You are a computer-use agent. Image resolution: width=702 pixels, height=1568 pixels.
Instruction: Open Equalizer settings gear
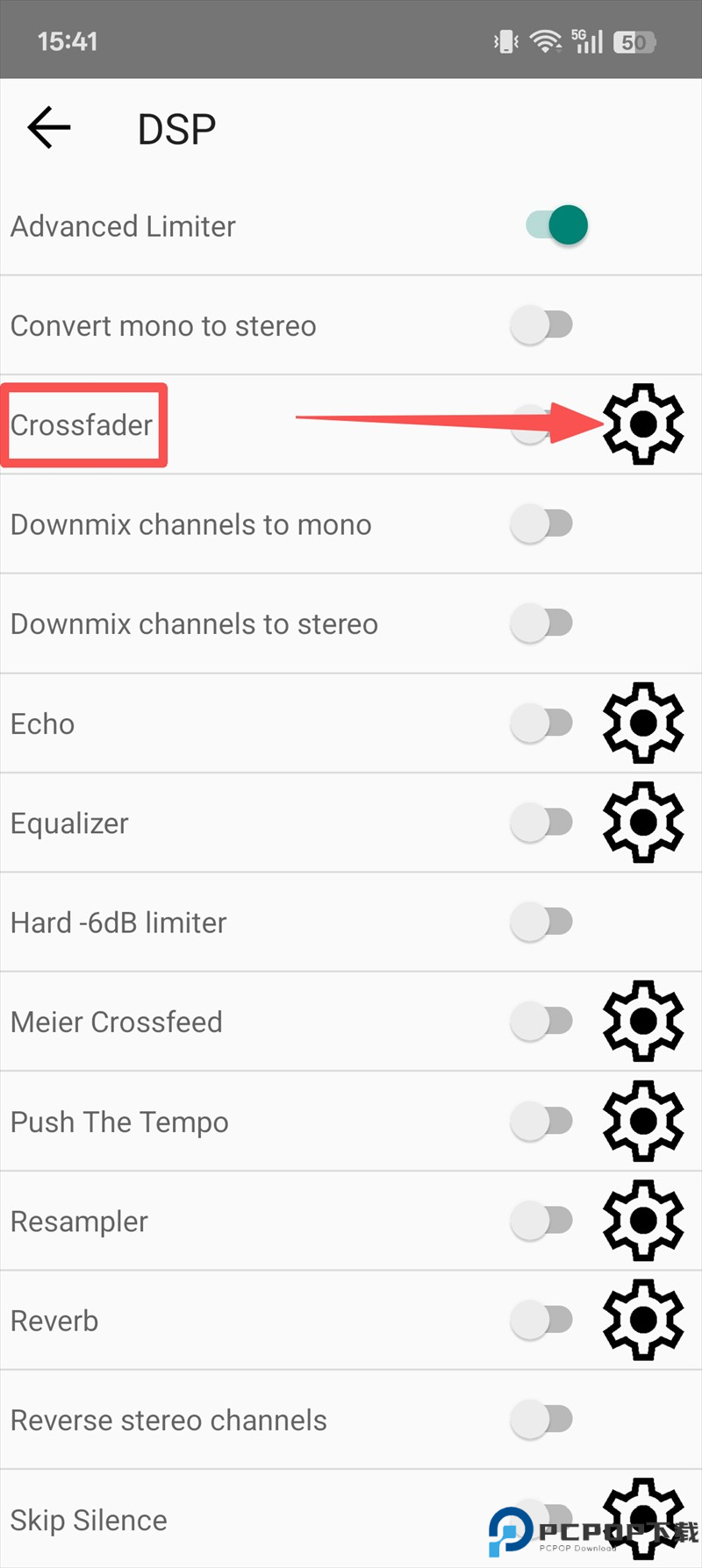point(643,823)
